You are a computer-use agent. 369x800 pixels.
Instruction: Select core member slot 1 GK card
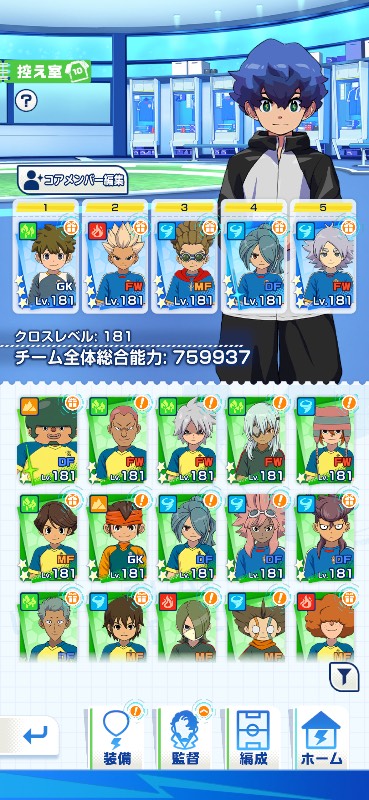click(45, 256)
